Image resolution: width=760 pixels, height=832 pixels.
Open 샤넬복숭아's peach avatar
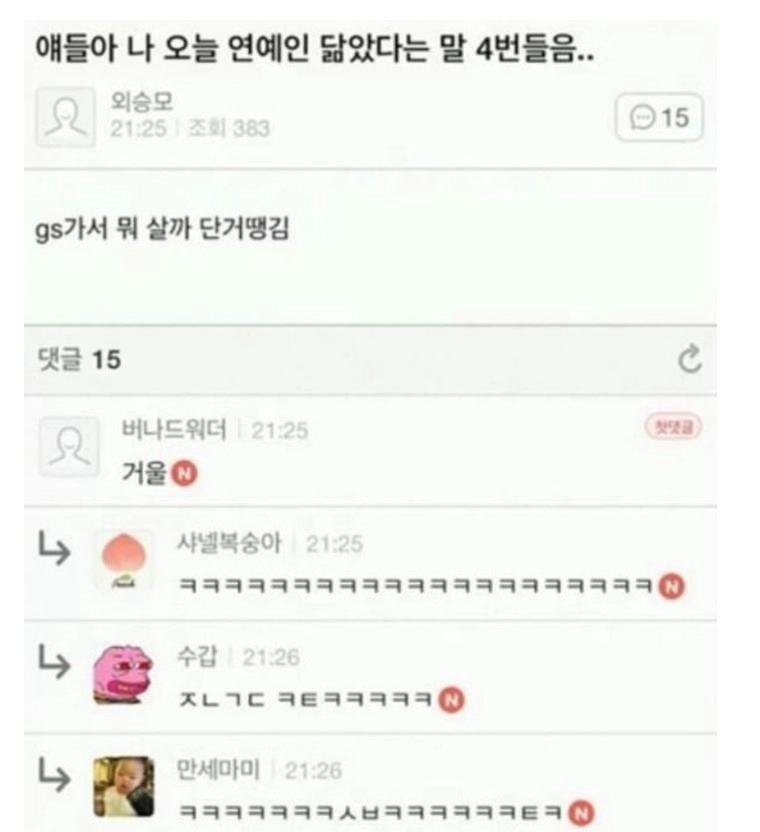(123, 561)
